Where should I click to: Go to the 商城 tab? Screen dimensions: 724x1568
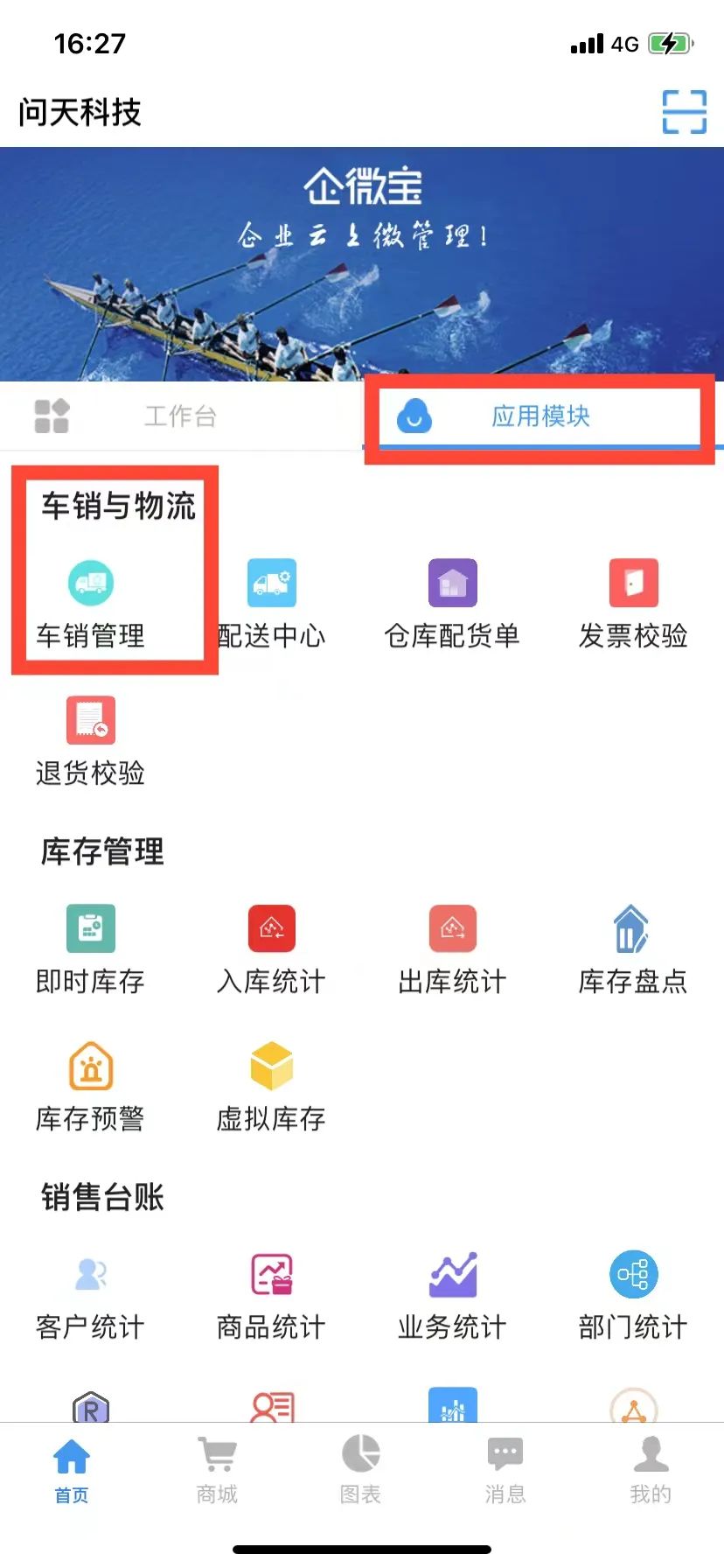[x=217, y=1470]
